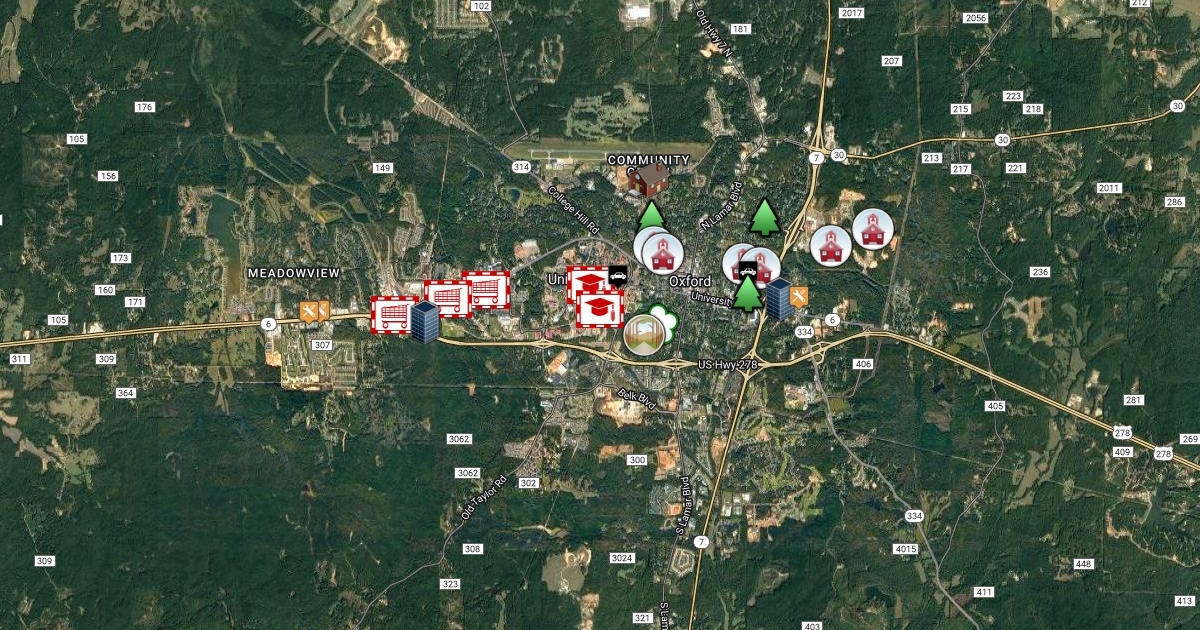Image resolution: width=1200 pixels, height=630 pixels.
Task: Open the brown house marker at Community
Action: tap(651, 180)
